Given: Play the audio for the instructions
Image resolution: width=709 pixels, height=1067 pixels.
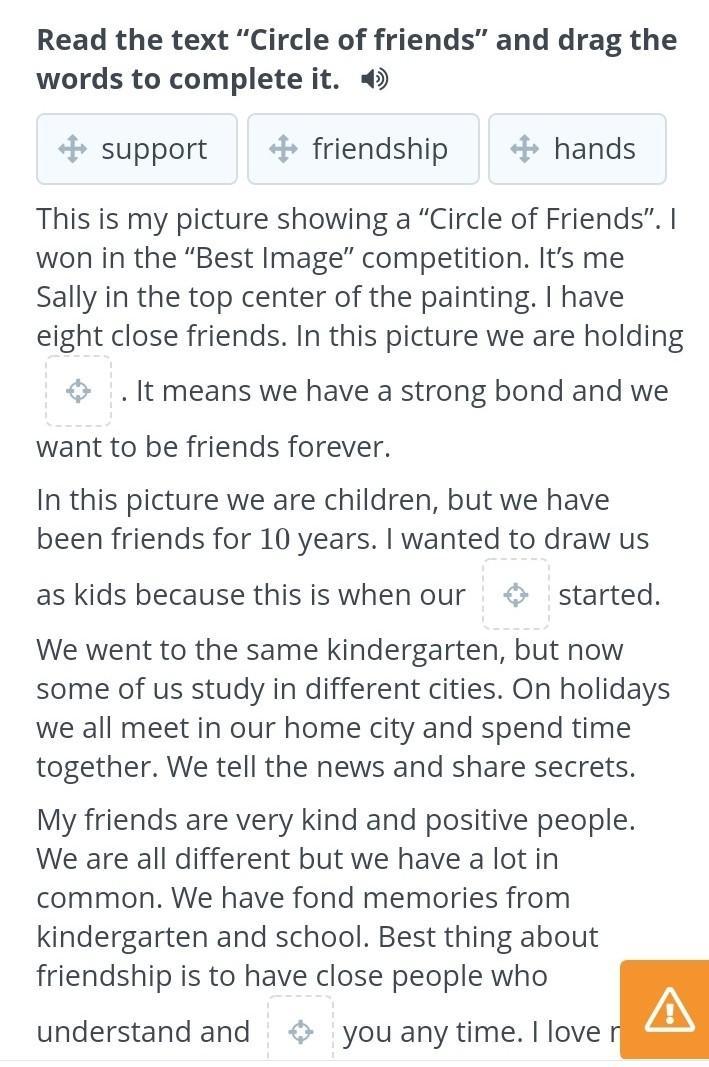Looking at the screenshot, I should [374, 80].
